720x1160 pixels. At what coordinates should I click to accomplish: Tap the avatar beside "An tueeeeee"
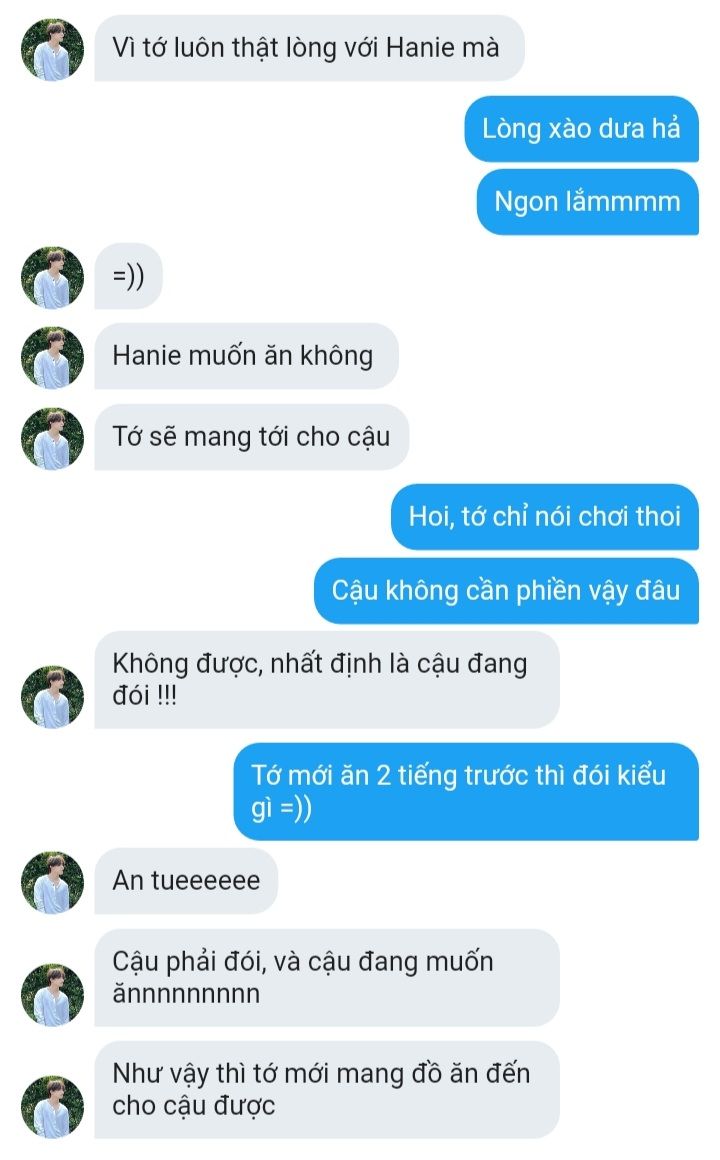click(x=52, y=882)
